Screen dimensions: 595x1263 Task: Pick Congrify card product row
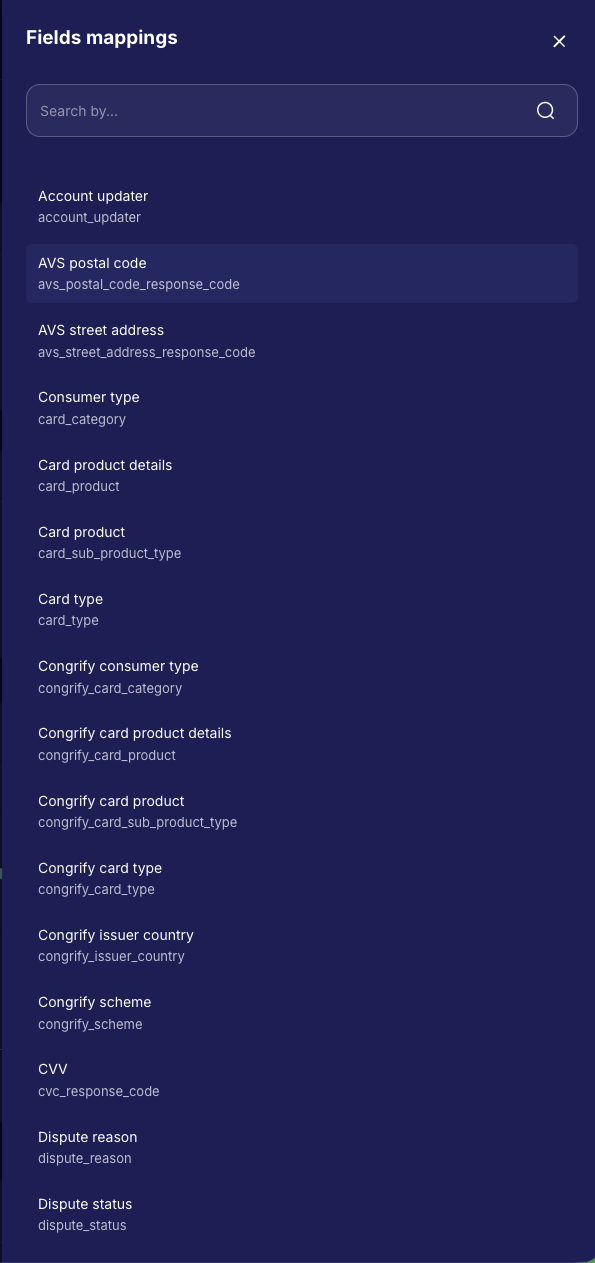tap(302, 811)
